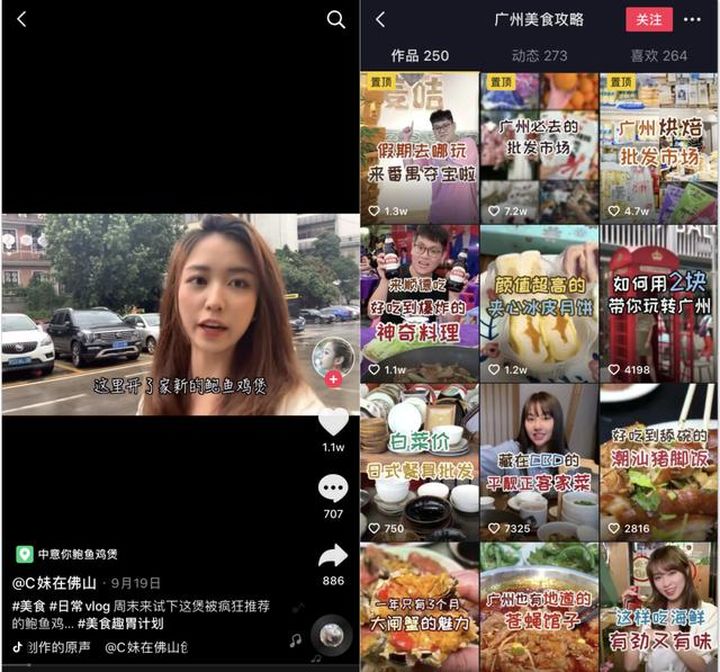Play the 广州烘焙批发市场 video

point(658,146)
